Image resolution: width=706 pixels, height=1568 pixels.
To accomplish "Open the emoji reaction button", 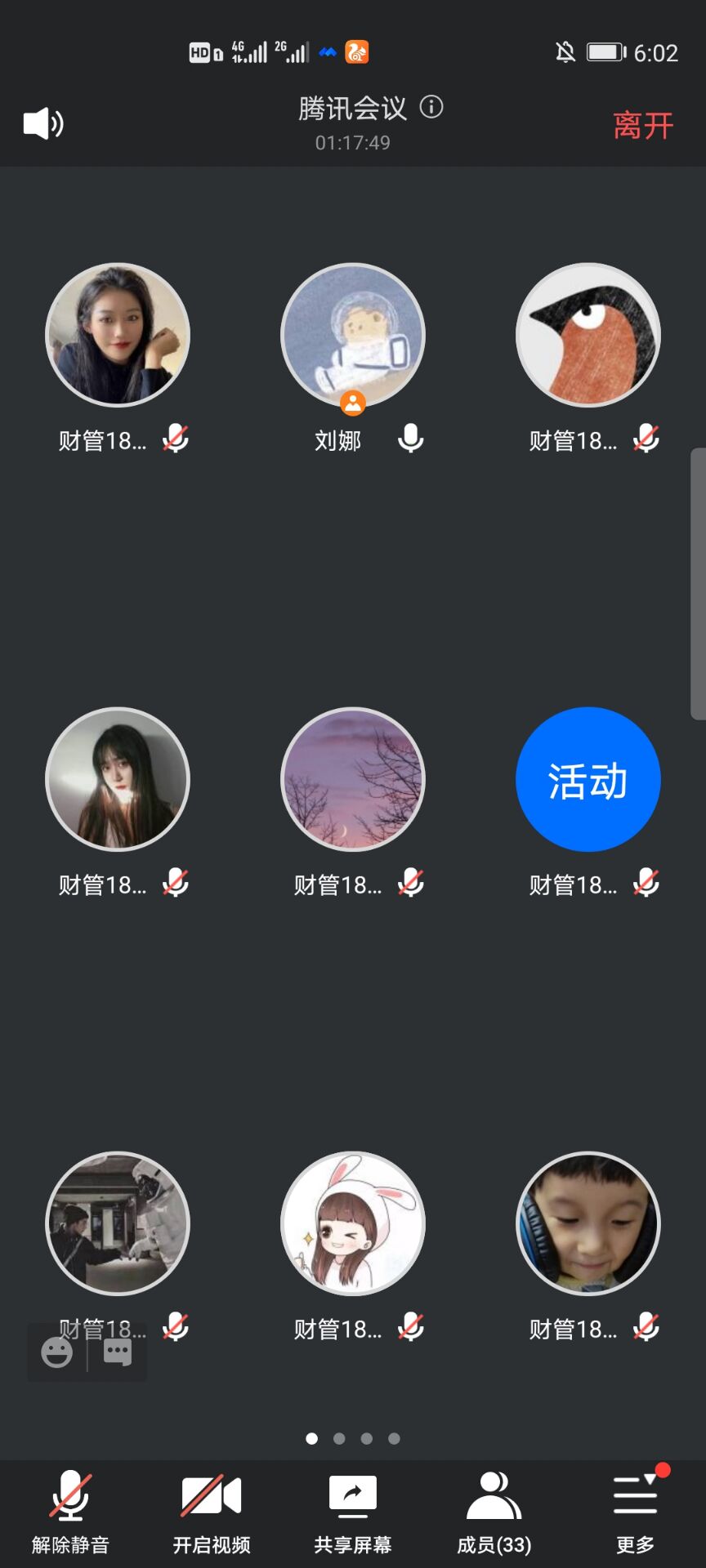I will point(57,1352).
